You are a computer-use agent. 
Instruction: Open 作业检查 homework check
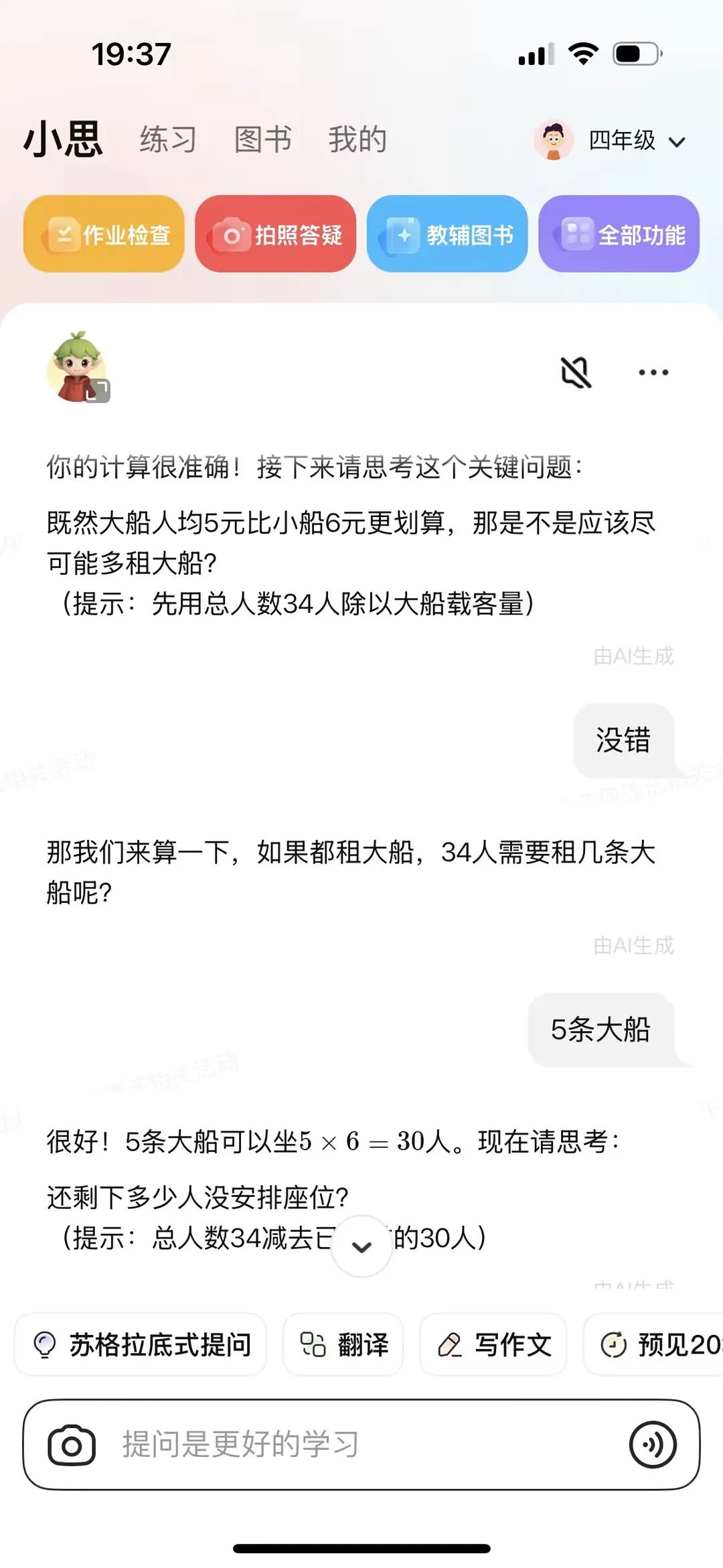[104, 234]
